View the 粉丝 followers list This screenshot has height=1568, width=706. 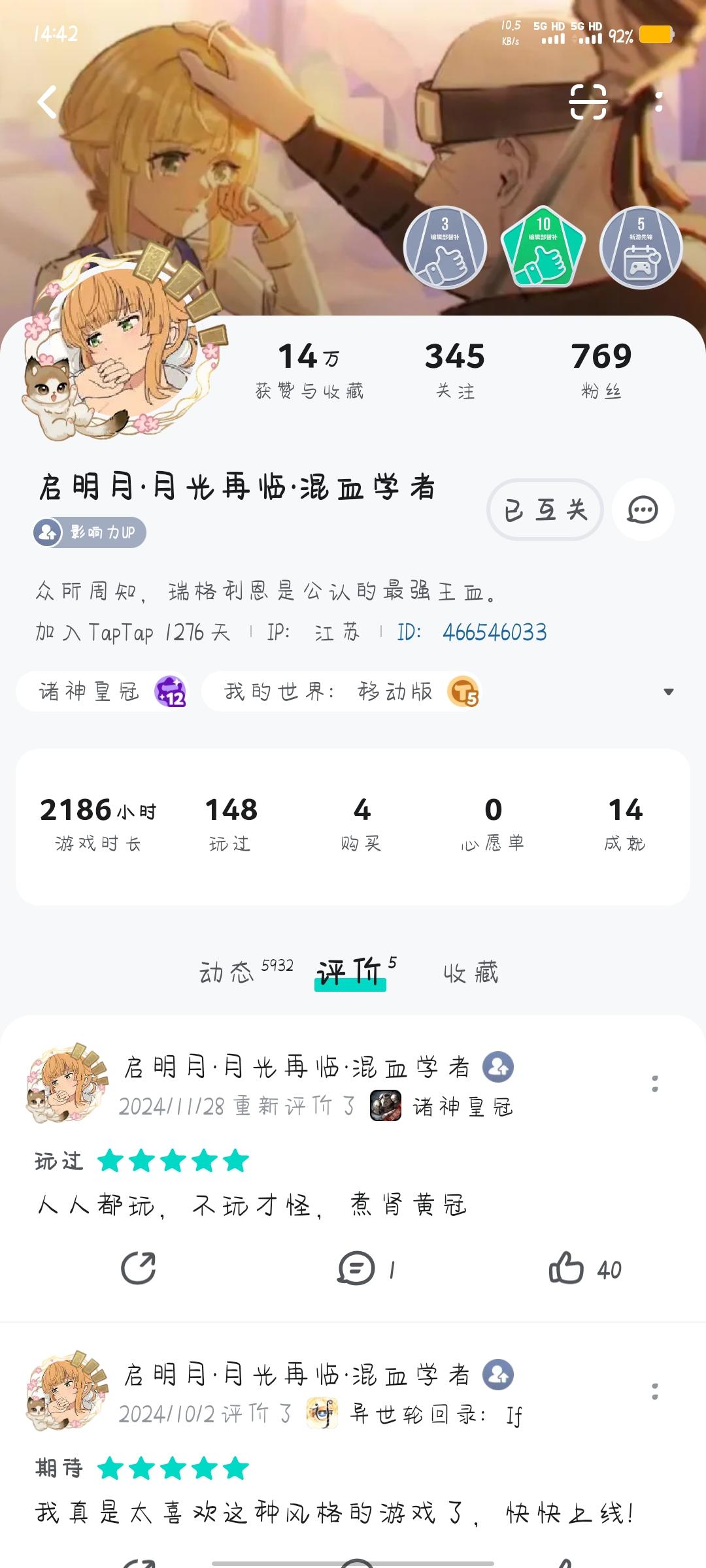coord(601,369)
